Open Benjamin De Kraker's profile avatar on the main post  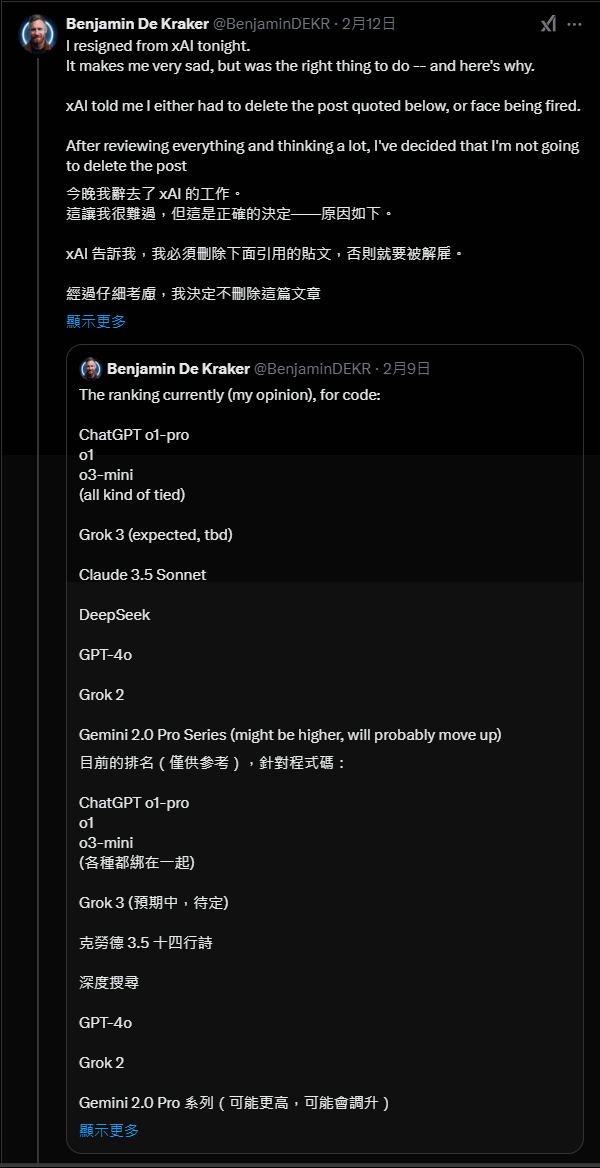coord(37,34)
